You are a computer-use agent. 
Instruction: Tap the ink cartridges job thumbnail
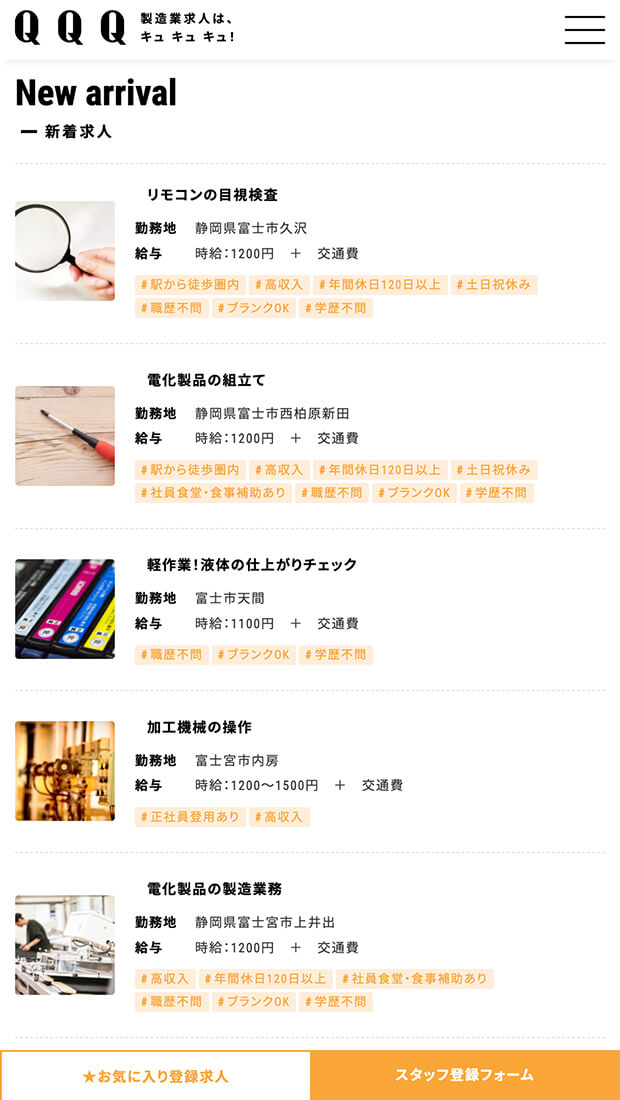pos(65,609)
